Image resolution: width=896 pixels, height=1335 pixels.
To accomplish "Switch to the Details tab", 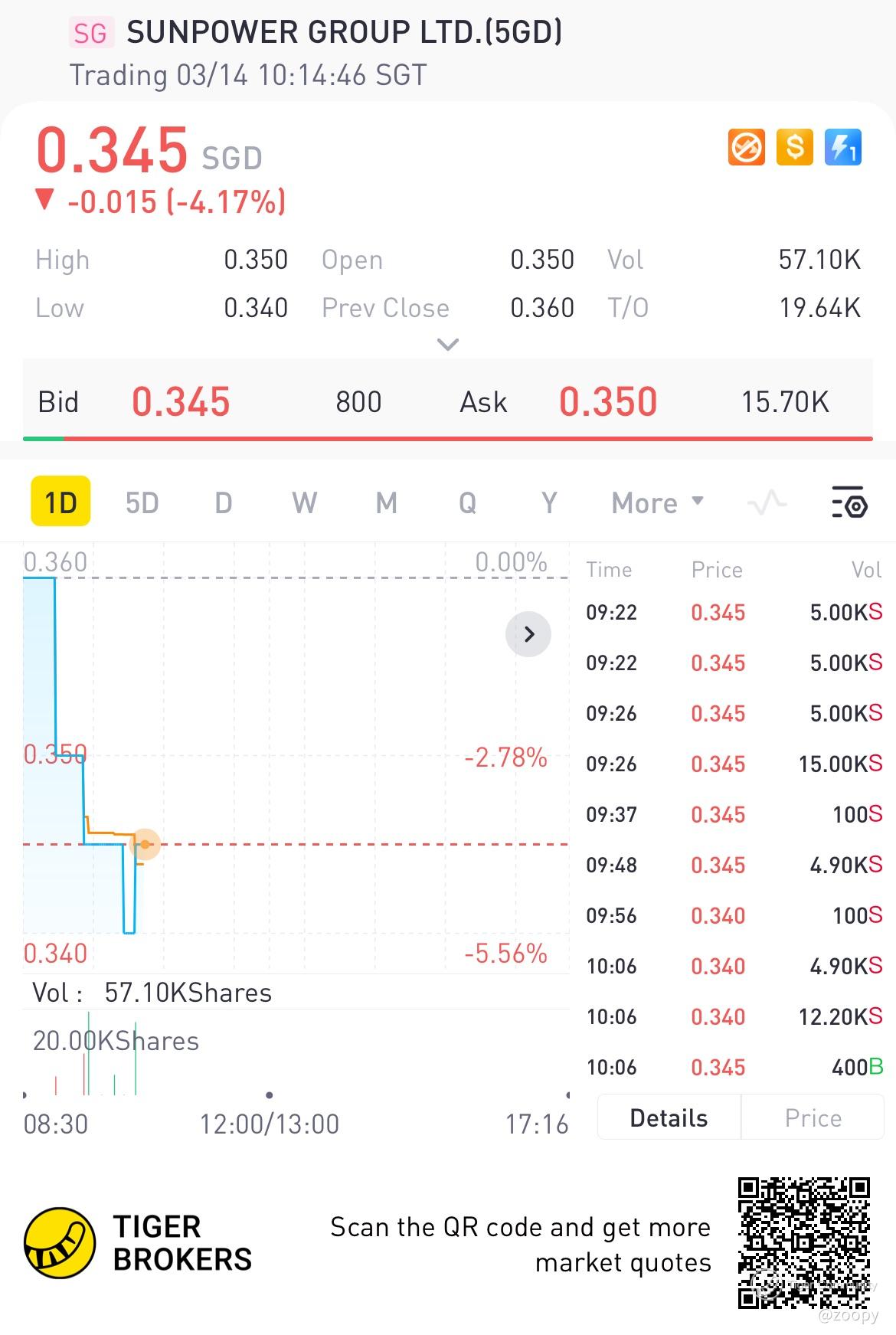I will pyautogui.click(x=669, y=1117).
